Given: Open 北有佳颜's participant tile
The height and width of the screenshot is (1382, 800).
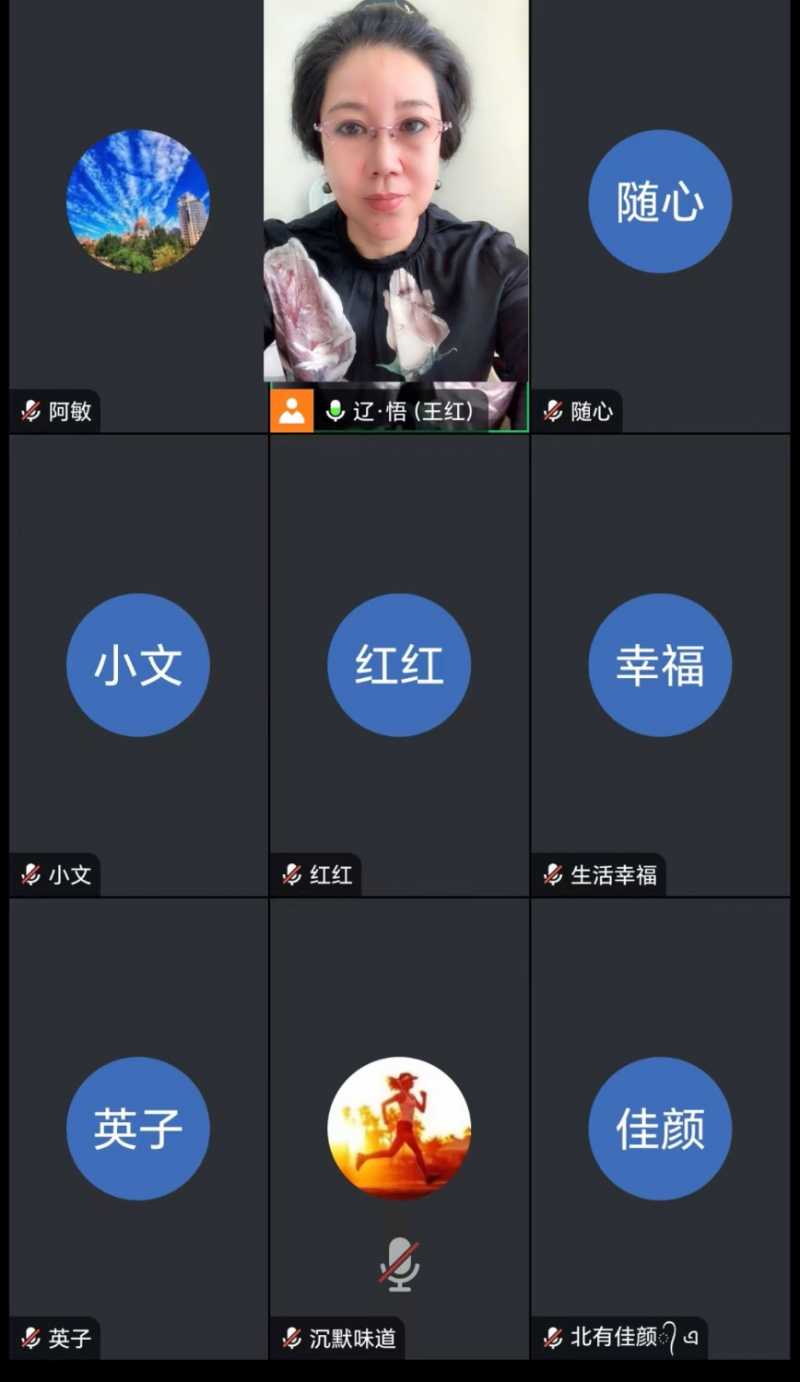Looking at the screenshot, I should (660, 1128).
